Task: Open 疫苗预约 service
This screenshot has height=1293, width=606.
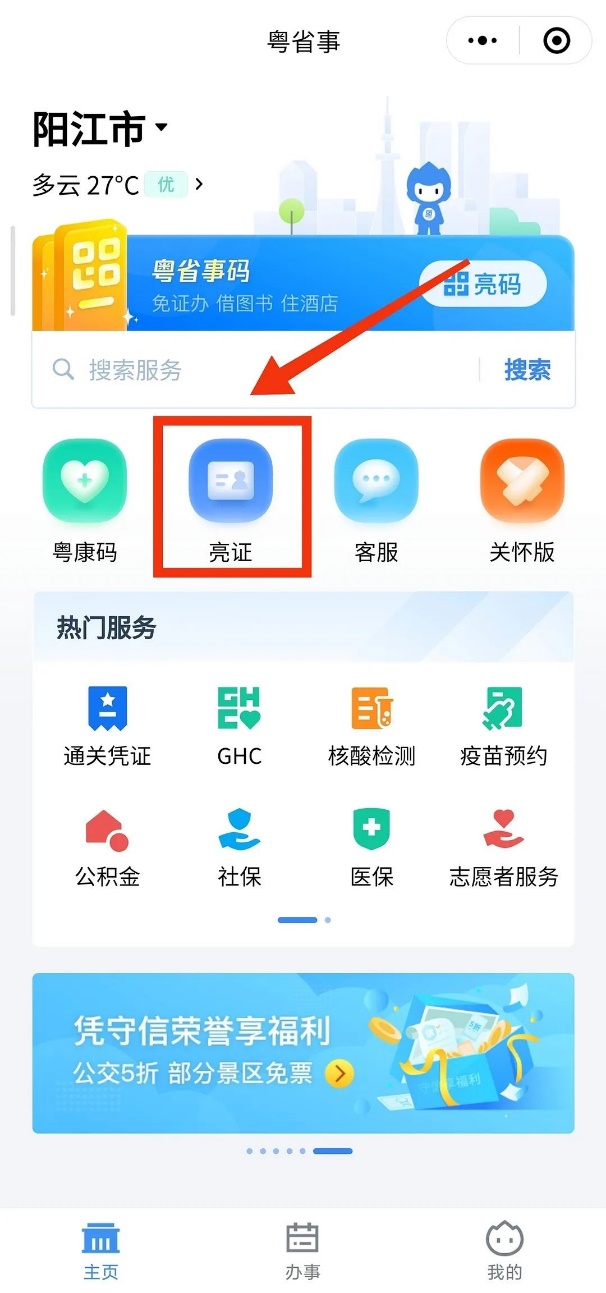Action: tap(503, 724)
